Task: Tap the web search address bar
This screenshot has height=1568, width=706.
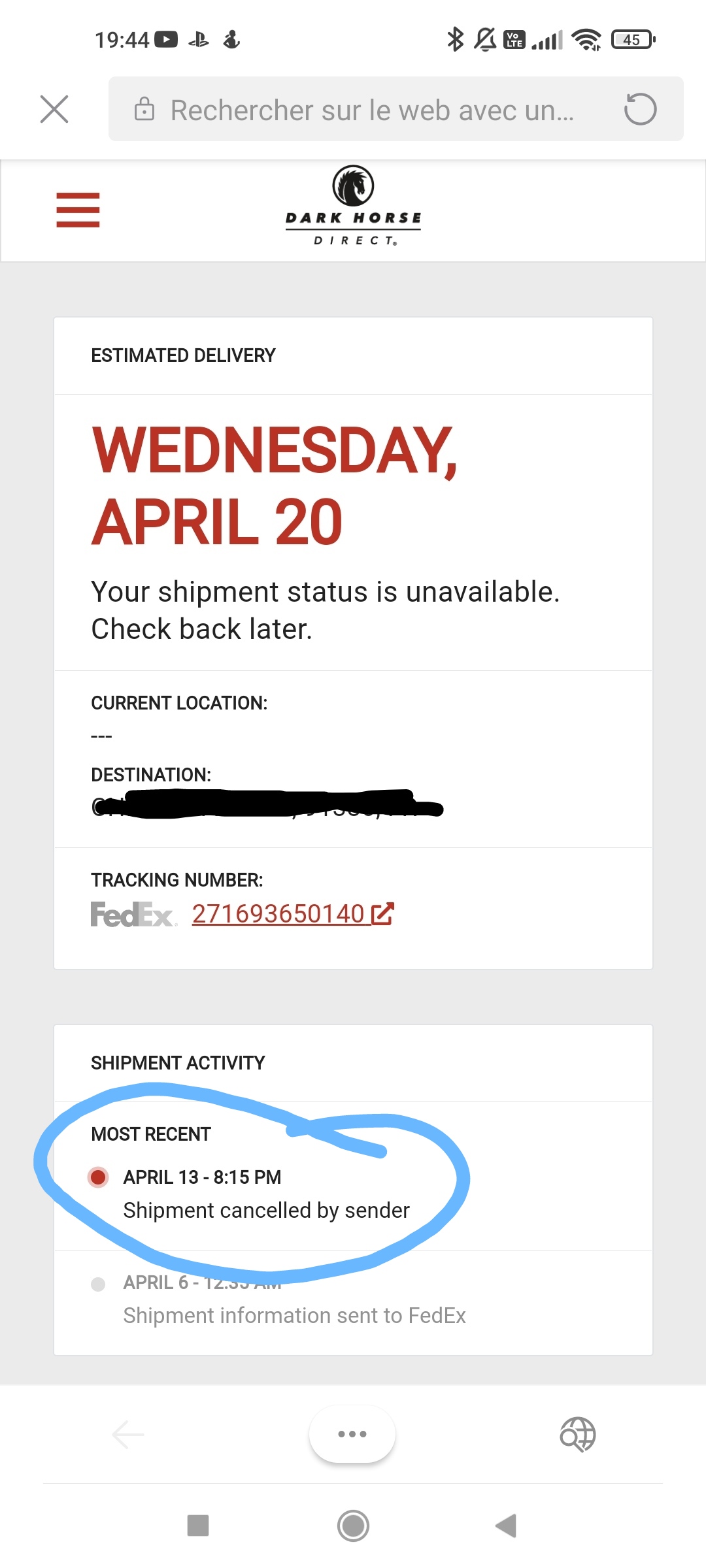Action: (x=371, y=110)
